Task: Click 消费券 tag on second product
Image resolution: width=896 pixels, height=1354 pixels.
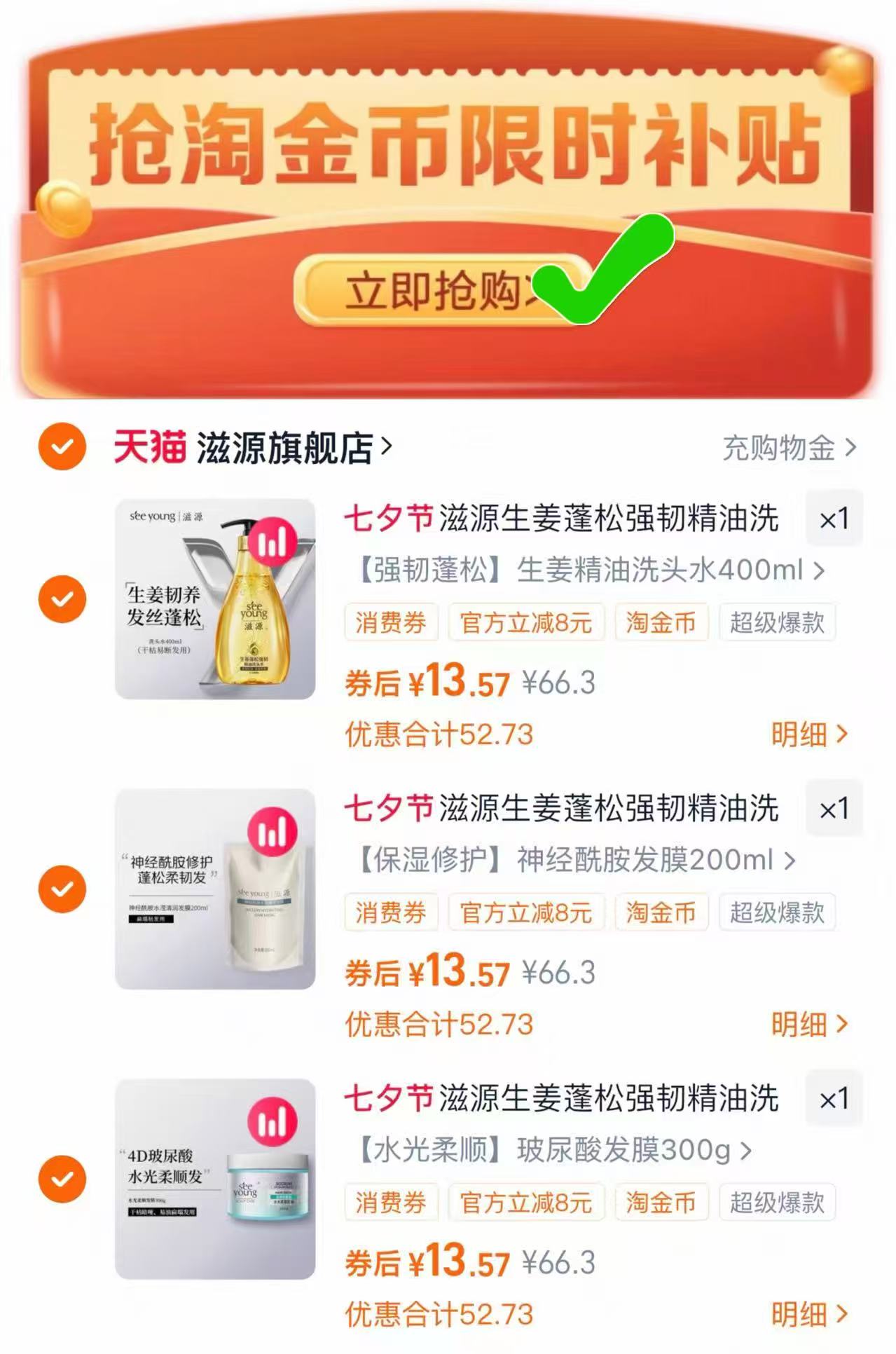Action: (390, 913)
